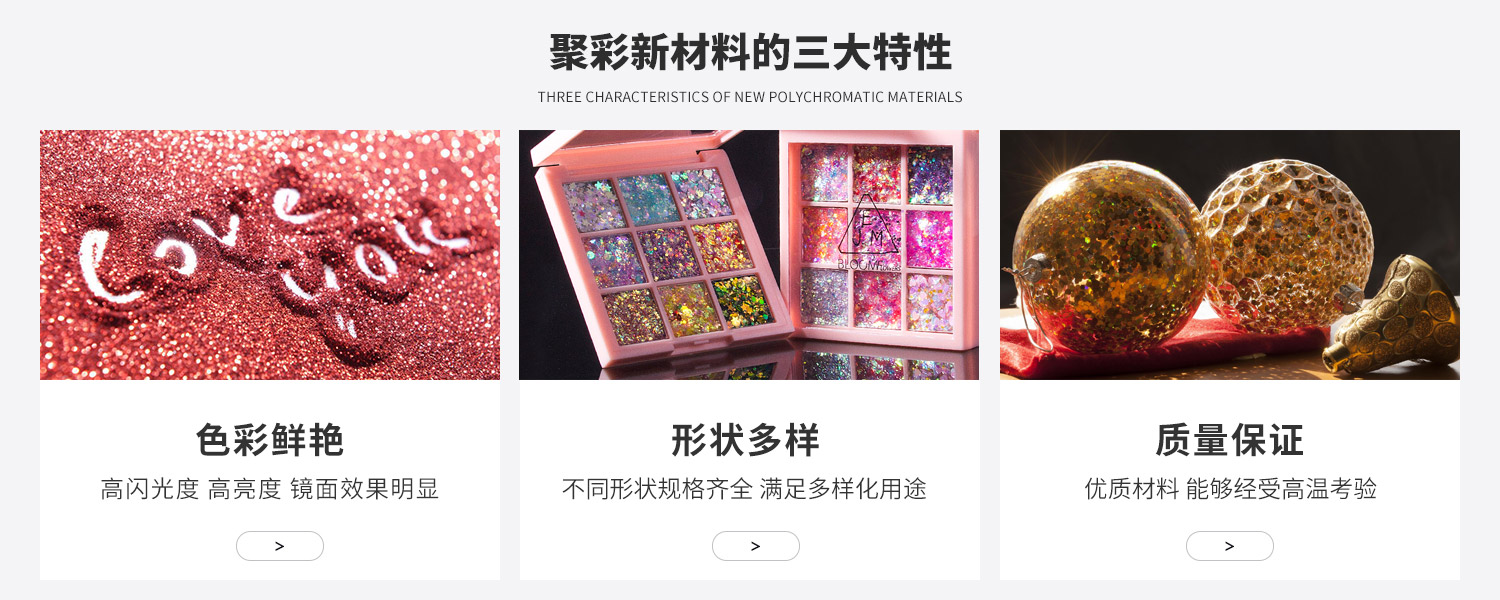Screen dimensions: 1500x600
Task: Tap the arrow button under 形状多样
Action: [756, 546]
